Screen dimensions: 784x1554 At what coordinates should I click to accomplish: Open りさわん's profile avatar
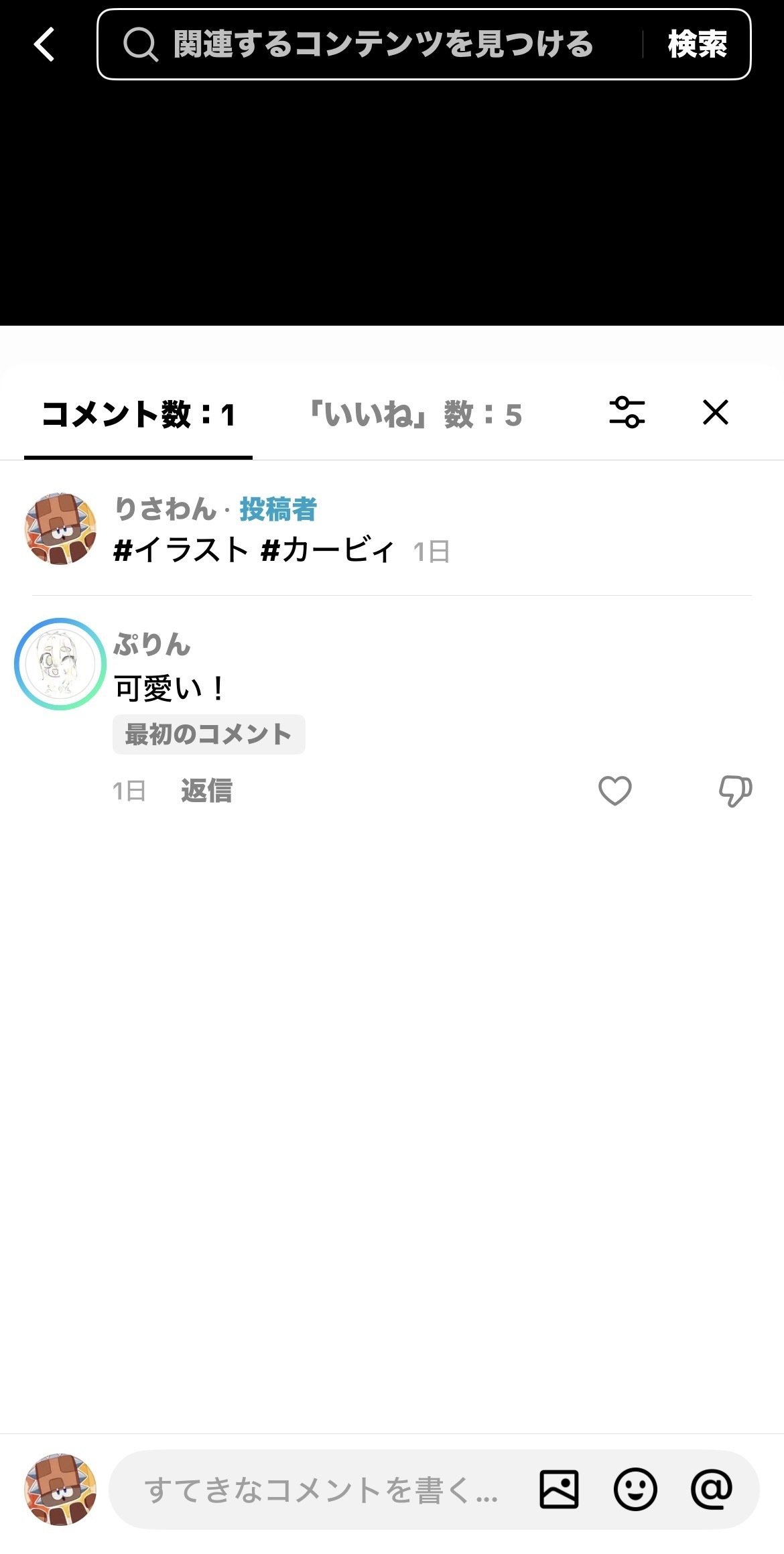click(x=59, y=529)
